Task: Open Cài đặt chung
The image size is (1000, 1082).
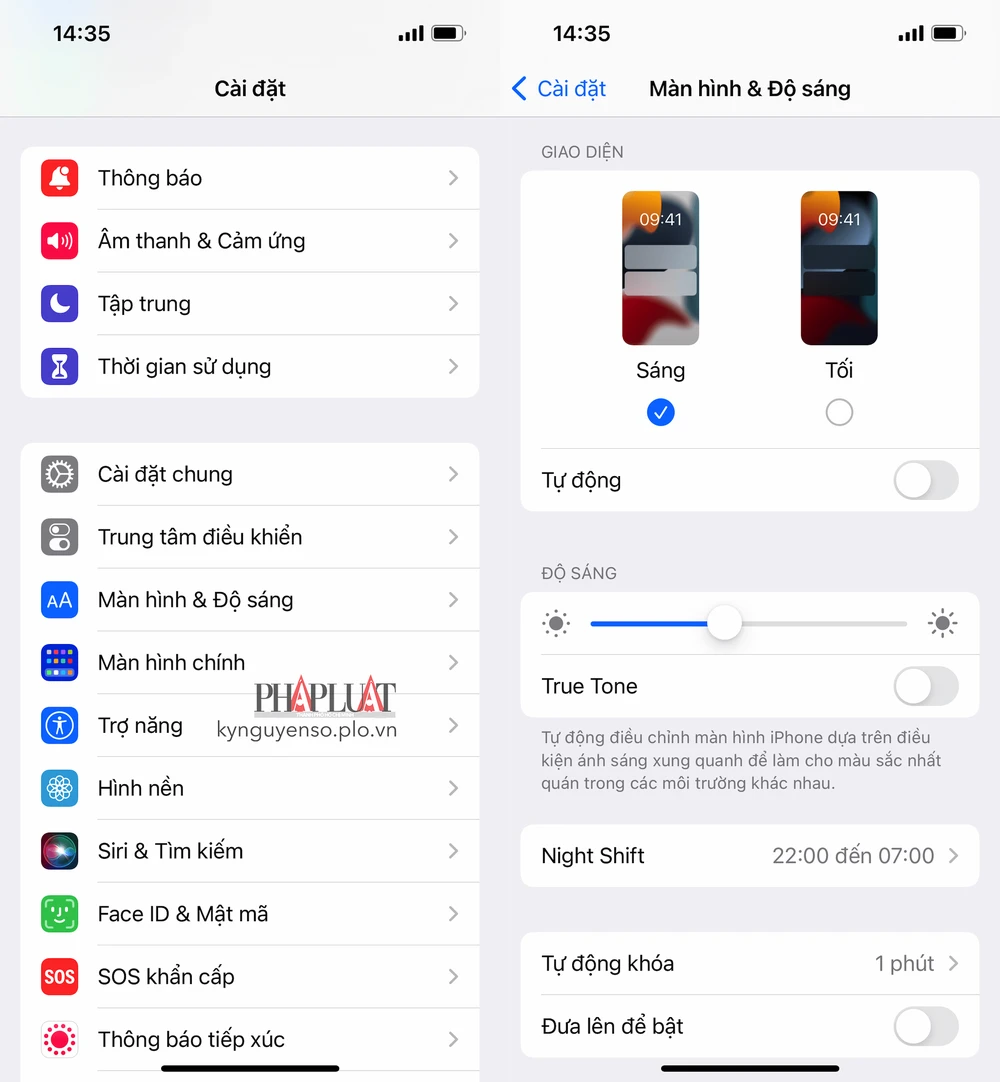Action: tap(250, 474)
